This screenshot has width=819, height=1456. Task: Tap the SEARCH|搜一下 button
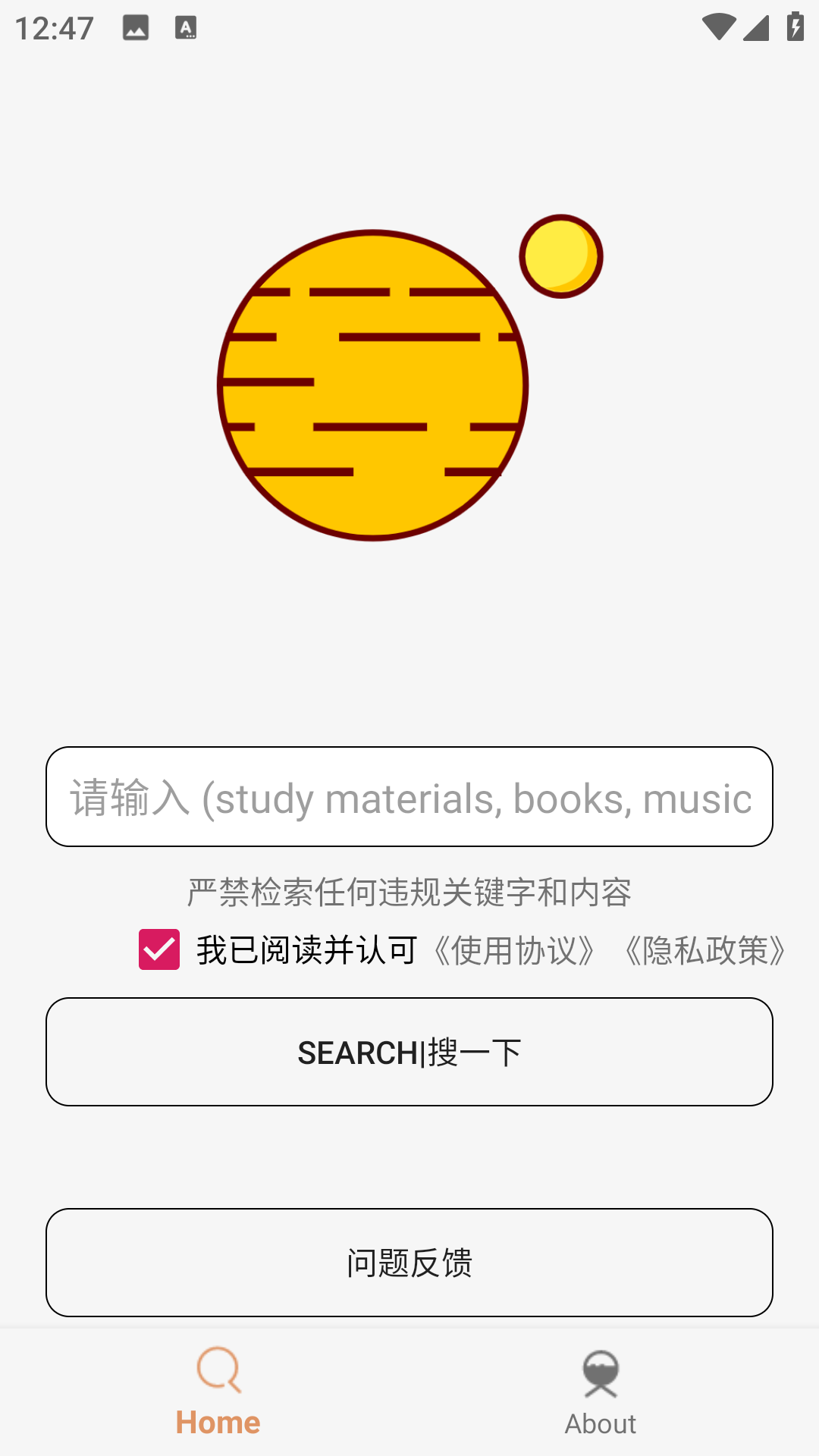click(409, 1052)
